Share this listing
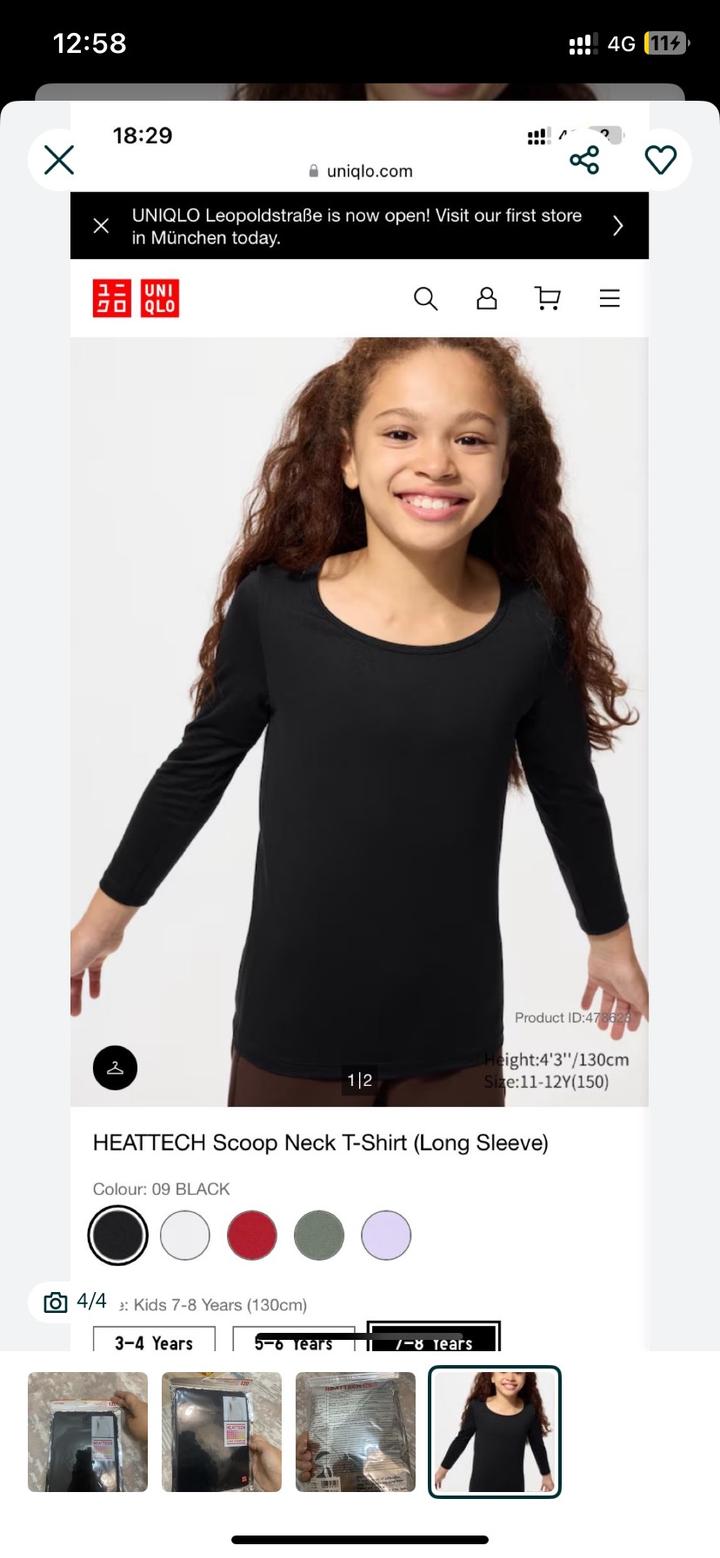Screen dimensions: 720x1558 584,160
